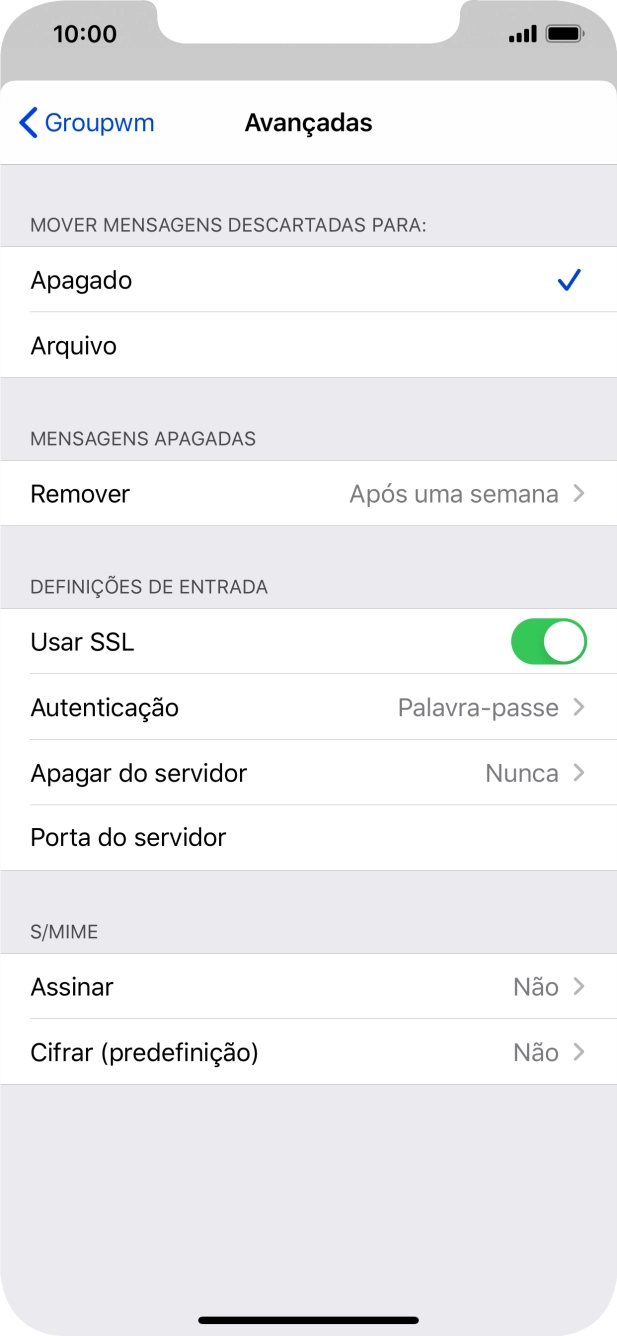This screenshot has height=1336, width=617.
Task: Open the Remover deleted messages setting
Action: pyautogui.click(x=308, y=494)
